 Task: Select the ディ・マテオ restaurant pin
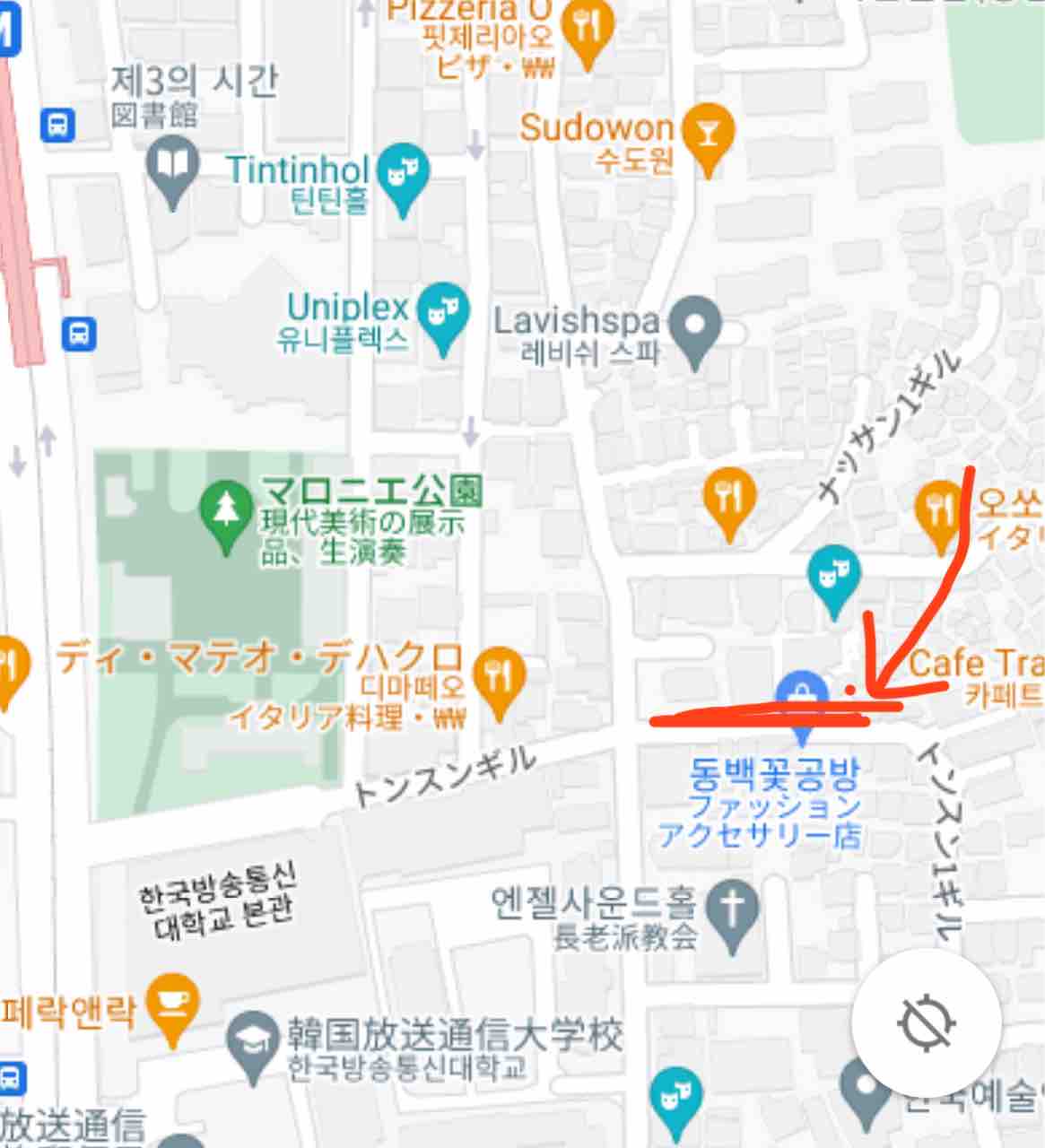(500, 683)
